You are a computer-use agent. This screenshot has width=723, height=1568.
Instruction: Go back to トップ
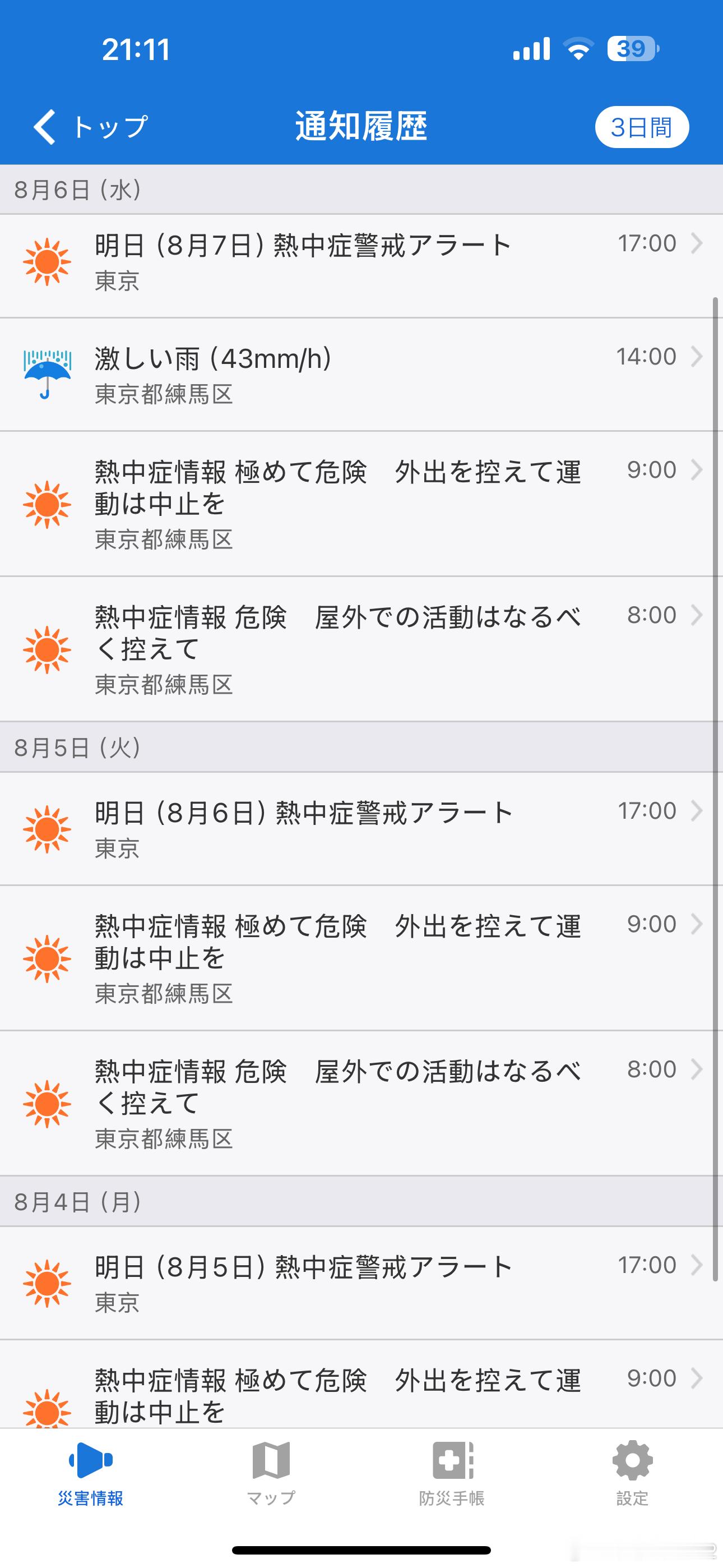(x=90, y=127)
